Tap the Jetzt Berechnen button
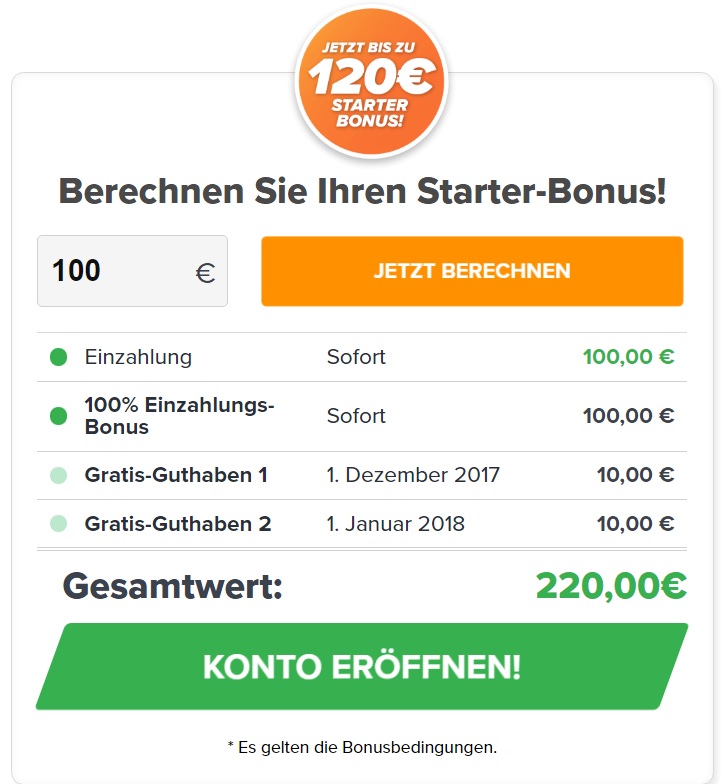Screen dimensions: 726x784 click(x=472, y=271)
